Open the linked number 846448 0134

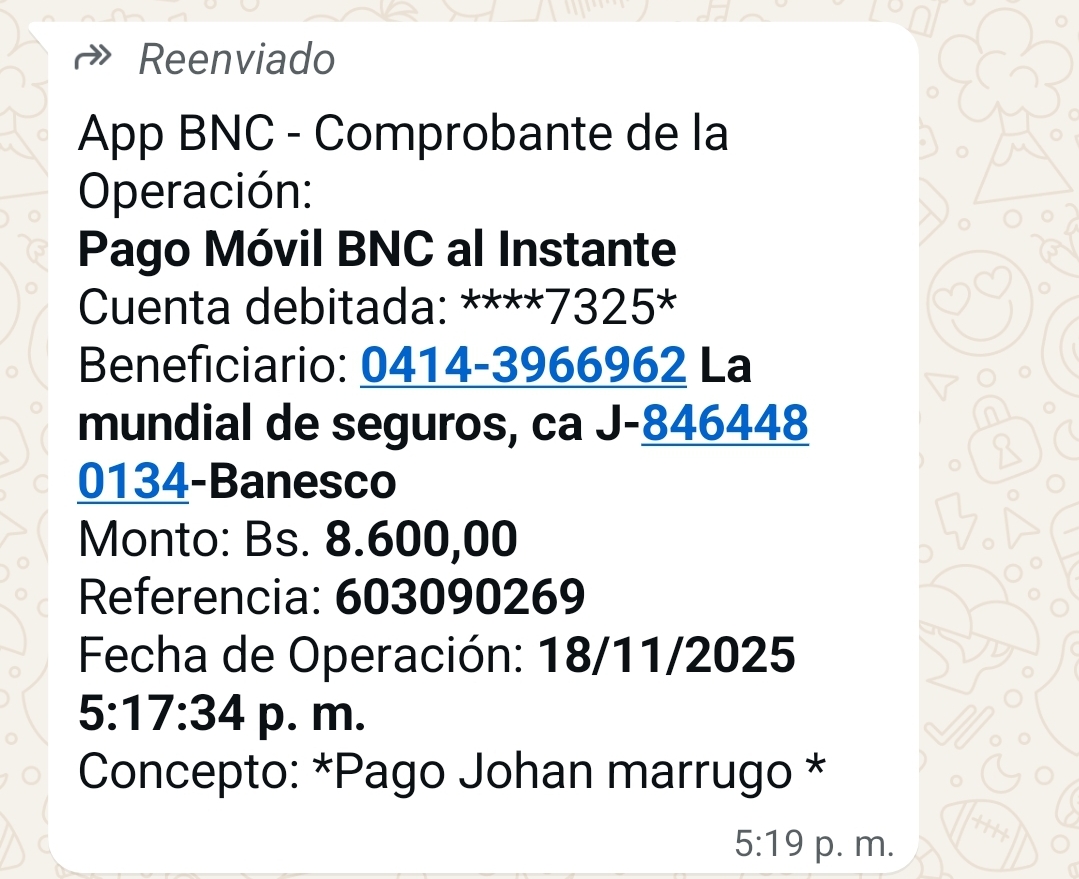point(724,426)
